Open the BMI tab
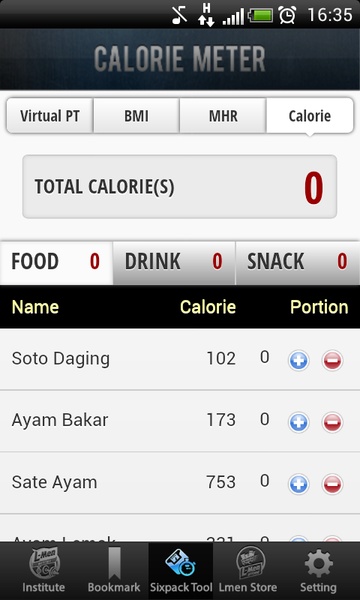 pos(136,116)
